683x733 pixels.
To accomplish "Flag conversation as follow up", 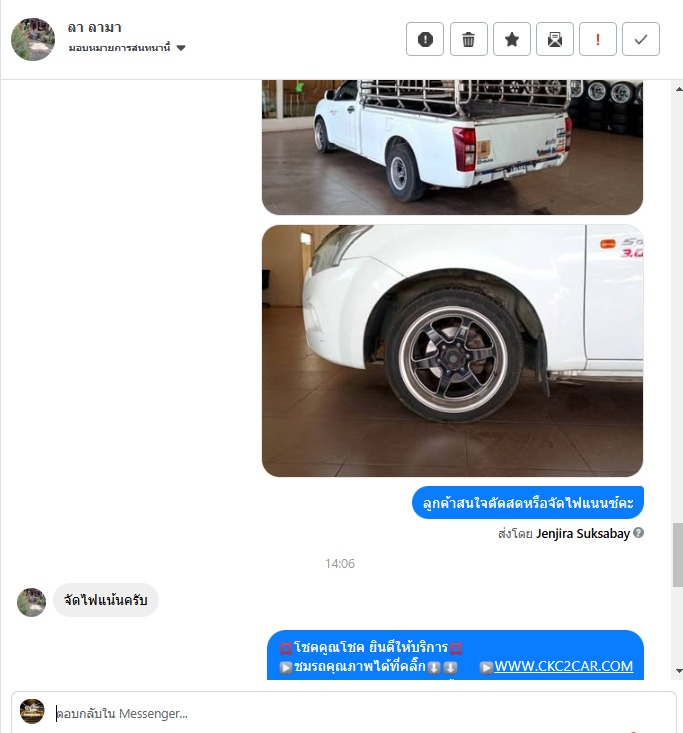I will pos(598,39).
